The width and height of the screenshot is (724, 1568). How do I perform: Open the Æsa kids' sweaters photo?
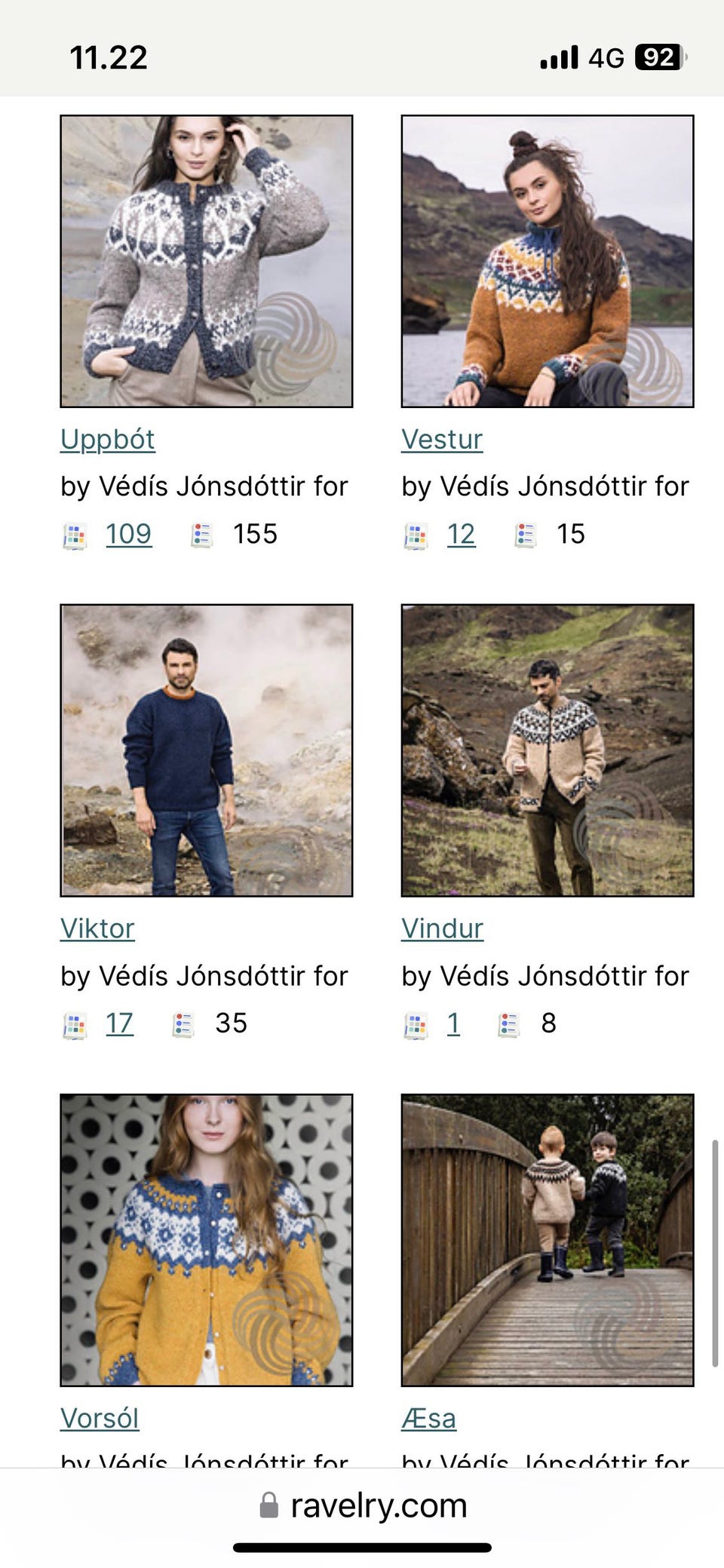(x=547, y=1240)
